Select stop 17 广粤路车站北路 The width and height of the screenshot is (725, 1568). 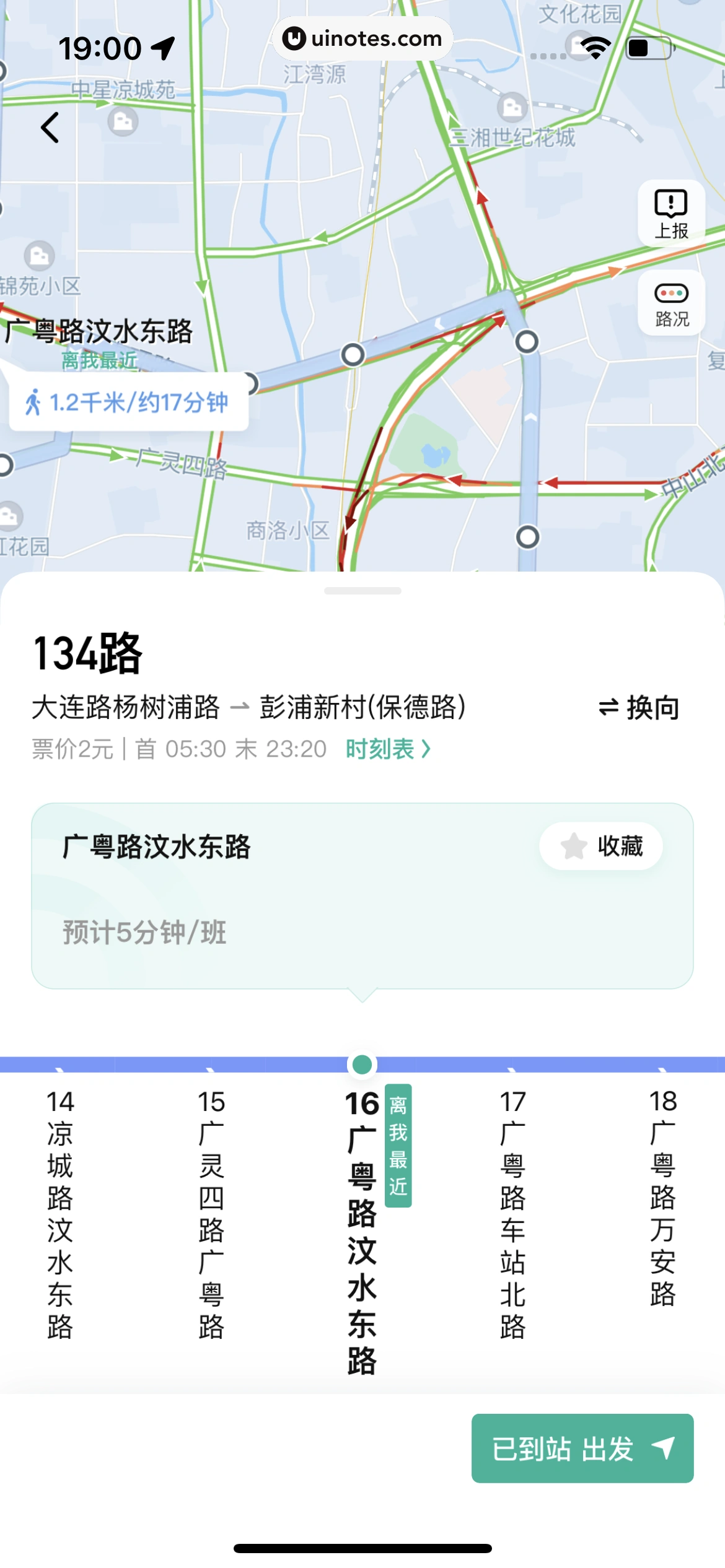pyautogui.click(x=512, y=1214)
